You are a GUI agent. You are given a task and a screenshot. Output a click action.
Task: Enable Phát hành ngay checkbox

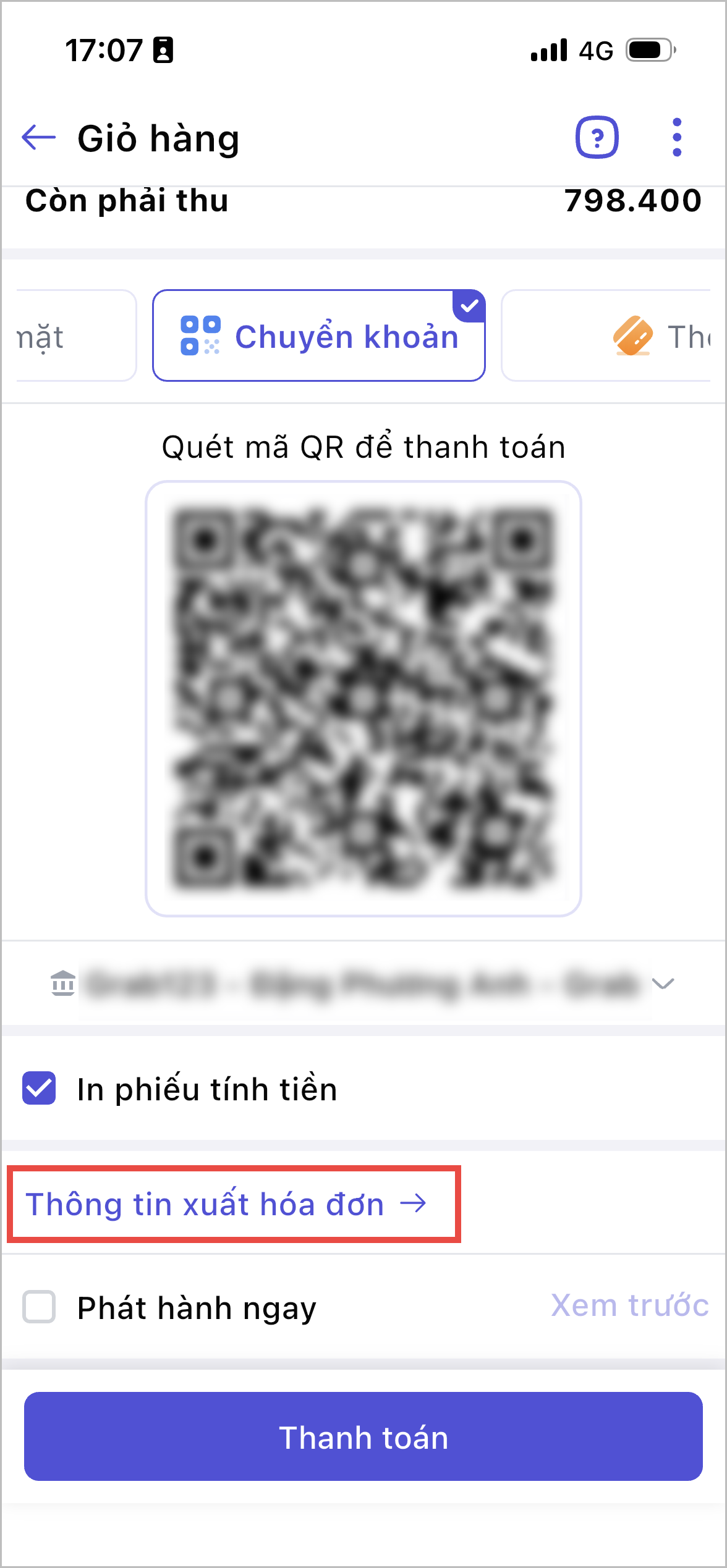click(39, 1307)
